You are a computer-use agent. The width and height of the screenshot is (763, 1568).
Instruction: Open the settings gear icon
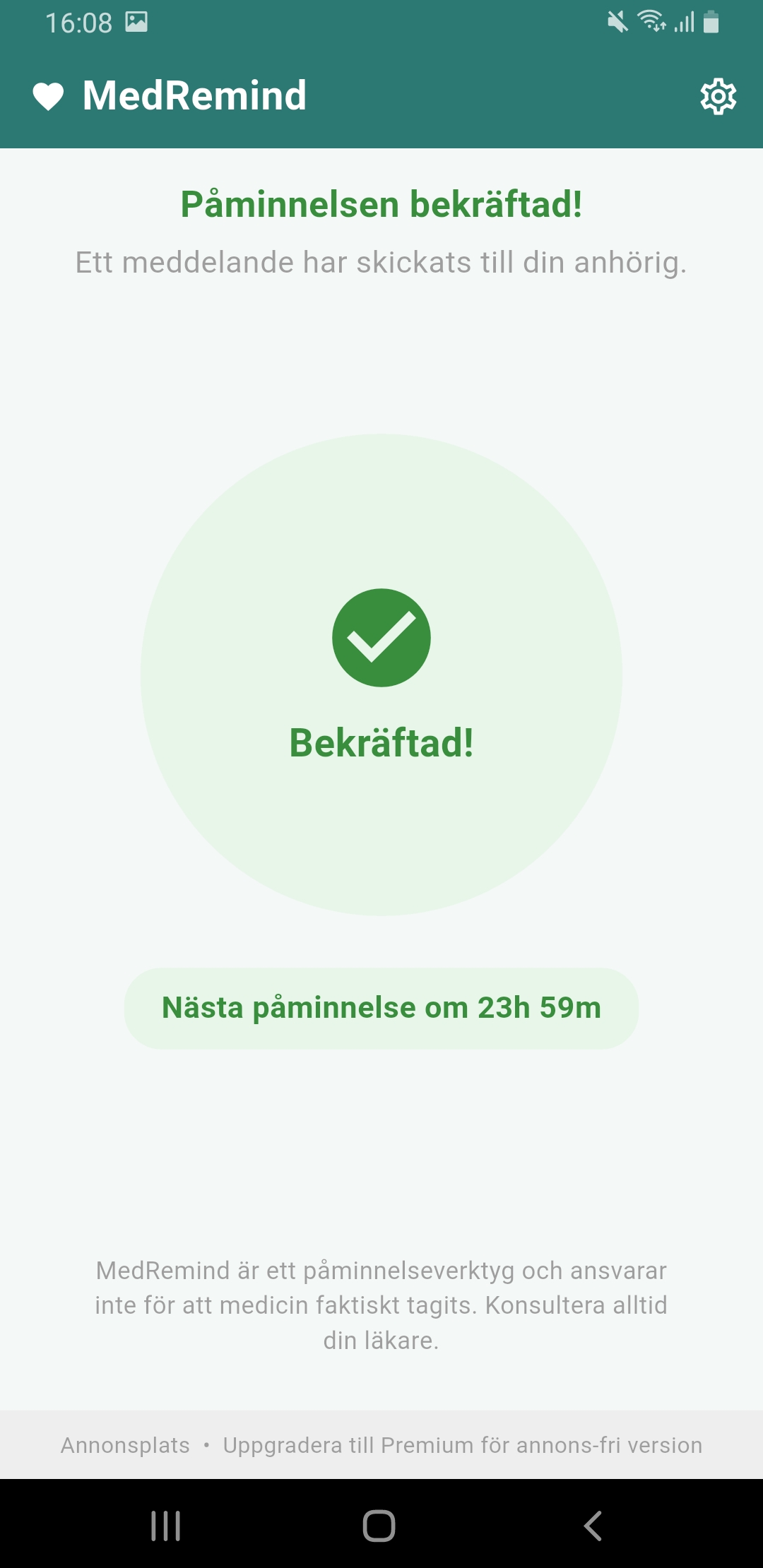[x=718, y=96]
